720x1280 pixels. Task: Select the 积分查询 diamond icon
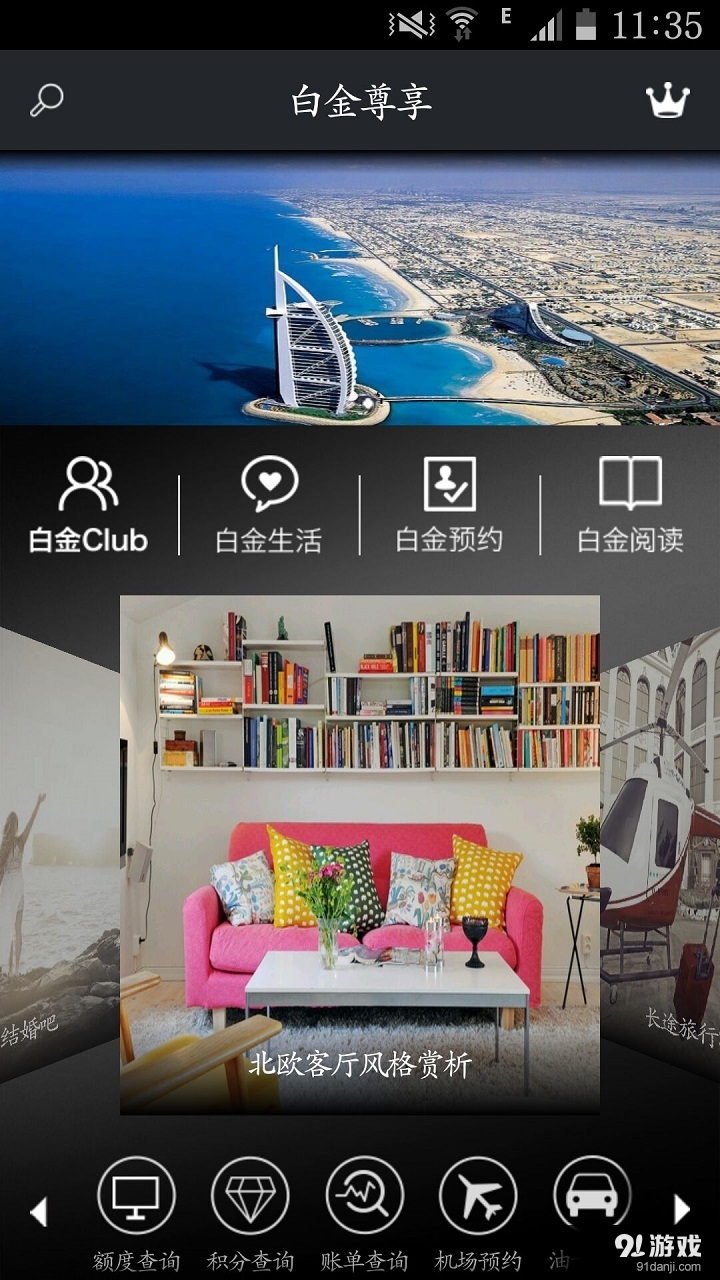[252, 1196]
